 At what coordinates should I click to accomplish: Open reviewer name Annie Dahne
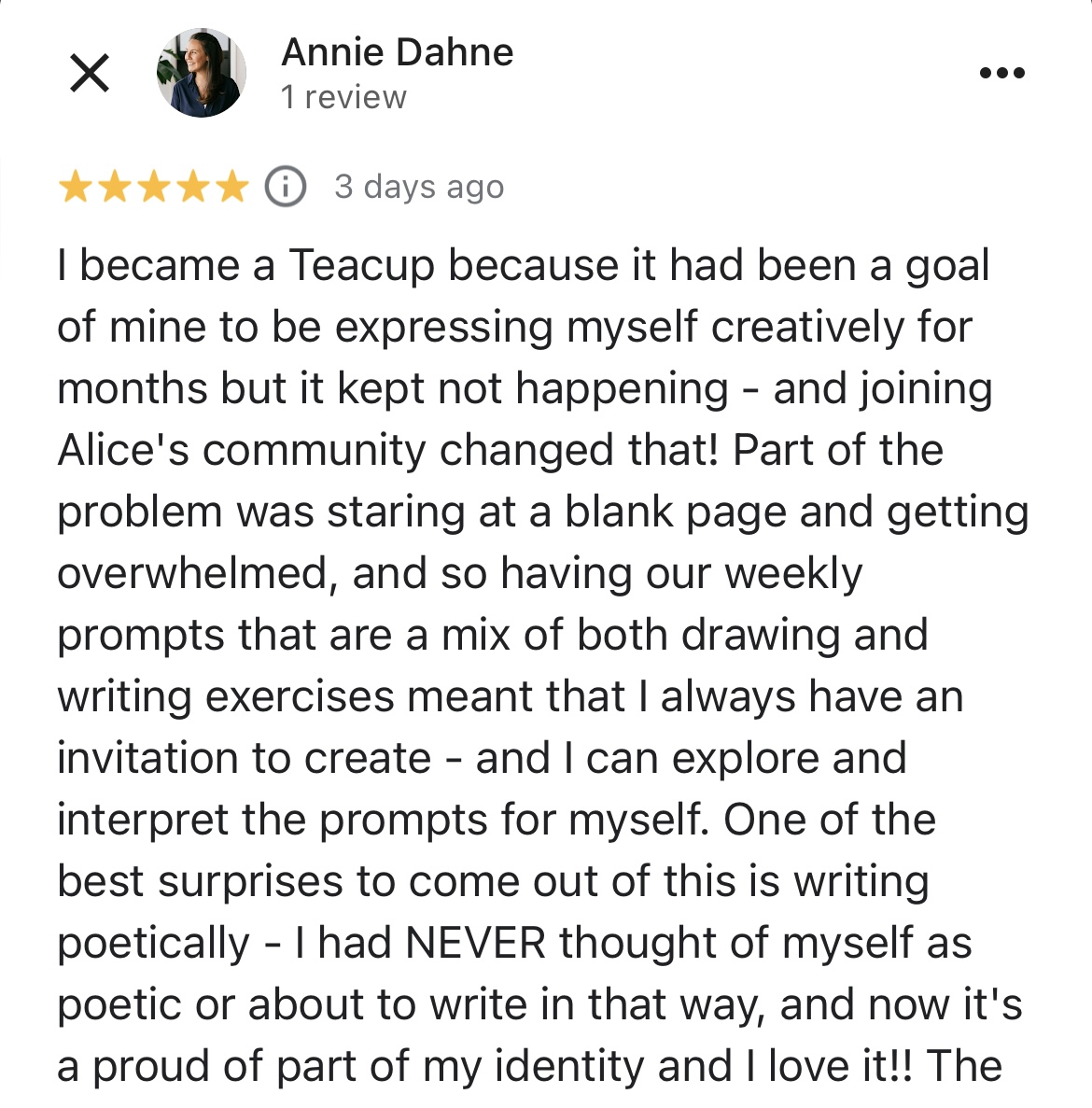point(397,52)
